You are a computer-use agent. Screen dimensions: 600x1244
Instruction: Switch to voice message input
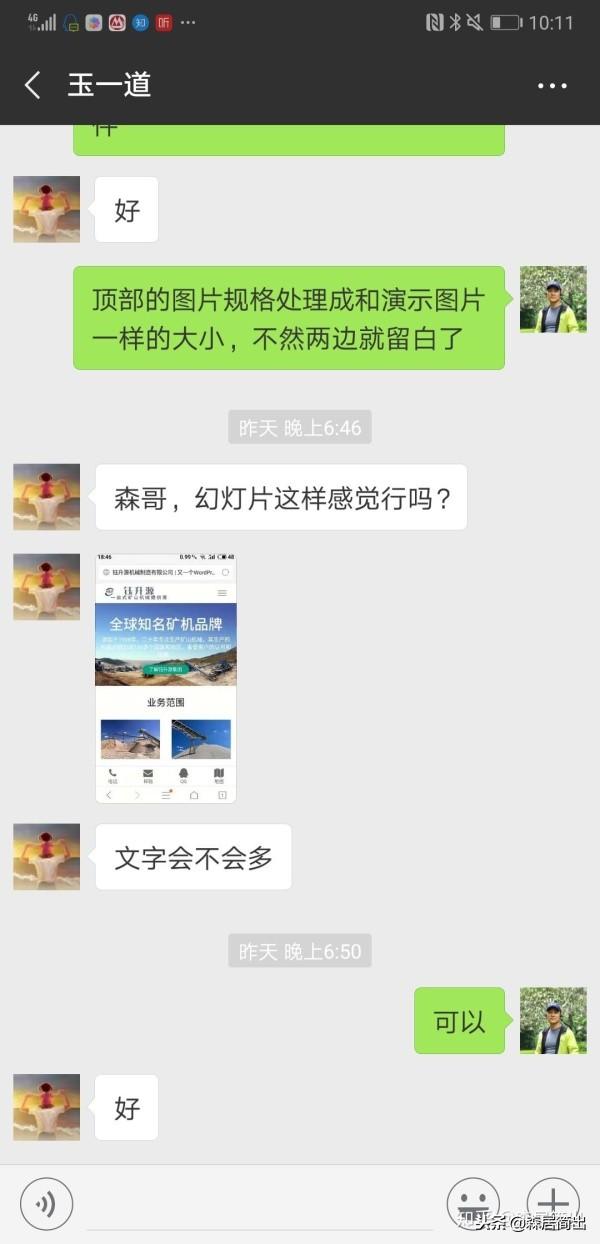46,1203
